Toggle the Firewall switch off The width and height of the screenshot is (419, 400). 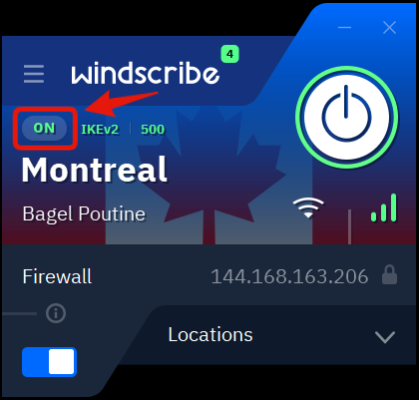pos(49,362)
